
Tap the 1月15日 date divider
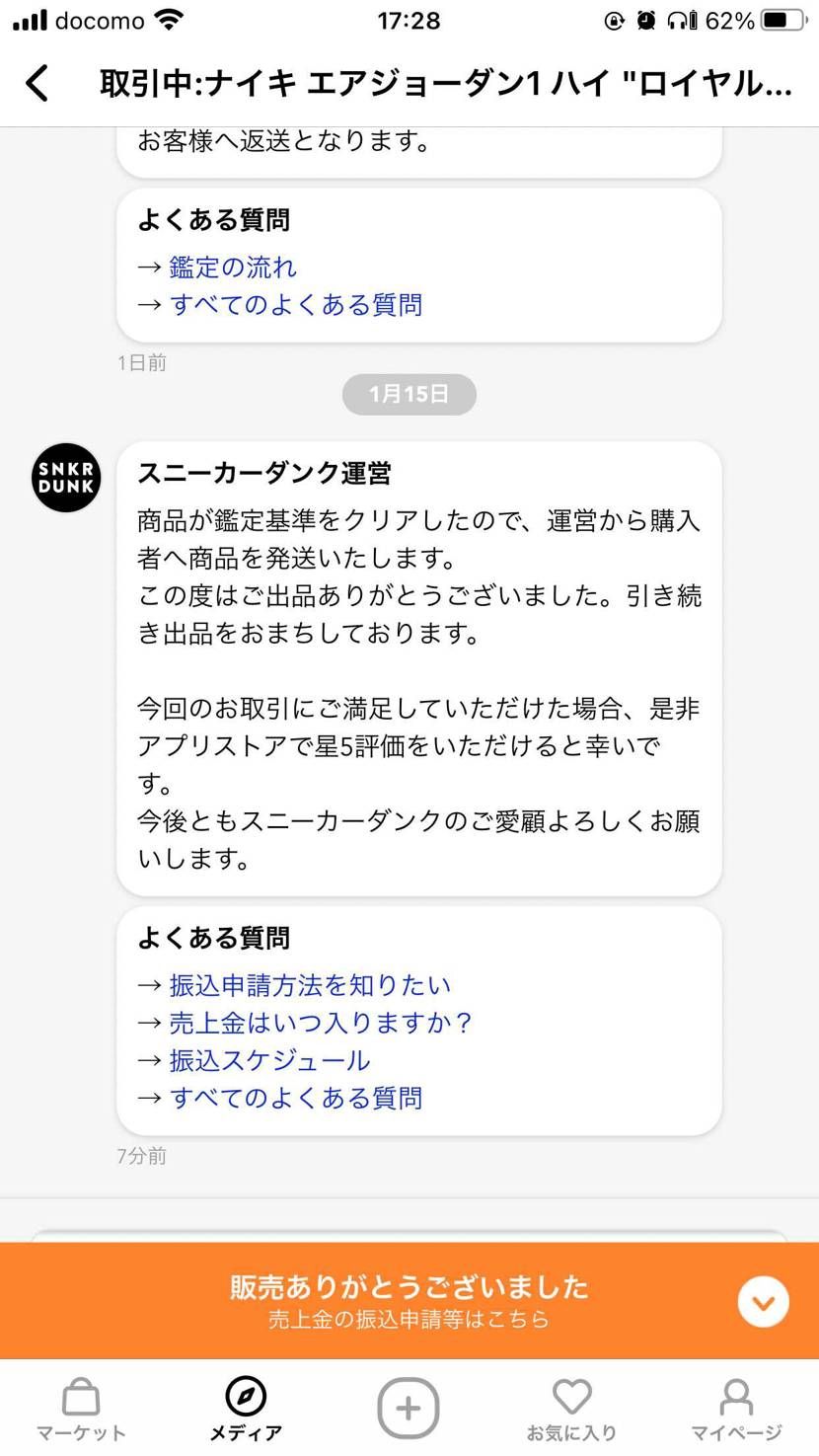pos(409,394)
